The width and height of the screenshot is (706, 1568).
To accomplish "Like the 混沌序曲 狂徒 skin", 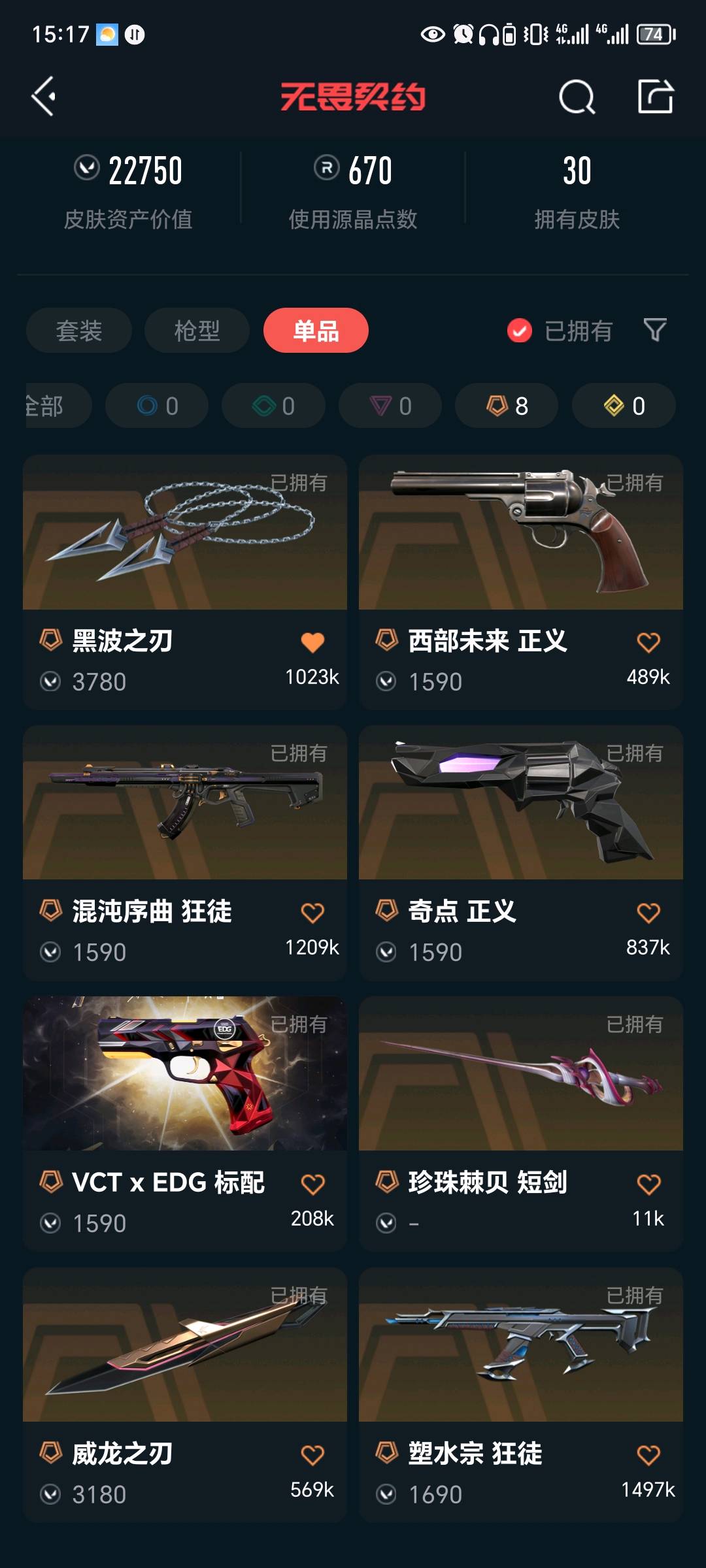I will coord(312,913).
